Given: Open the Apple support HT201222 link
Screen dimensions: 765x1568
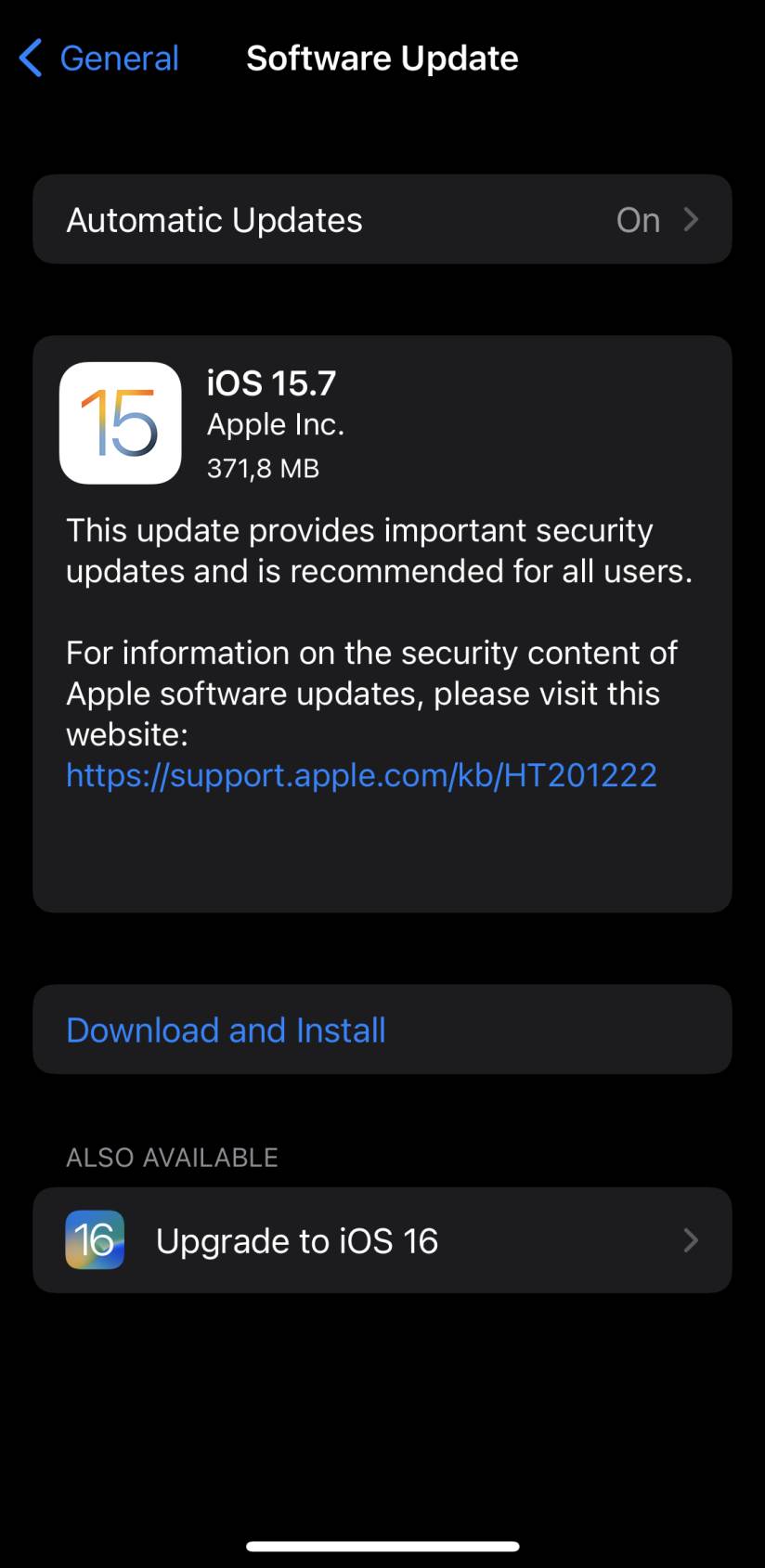Looking at the screenshot, I should pos(361,774).
